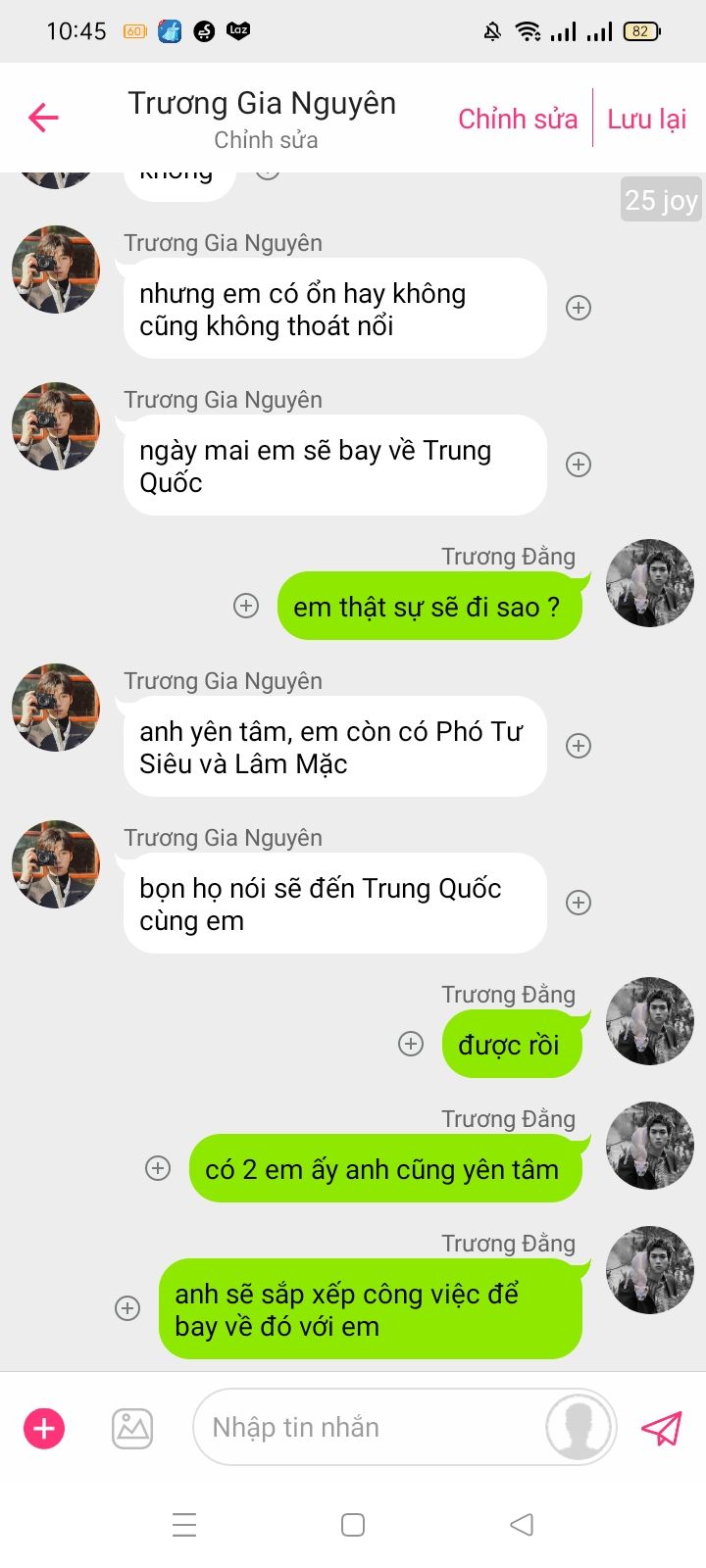Send the message with paper plane
This screenshot has width=706, height=1568.
click(x=662, y=1428)
